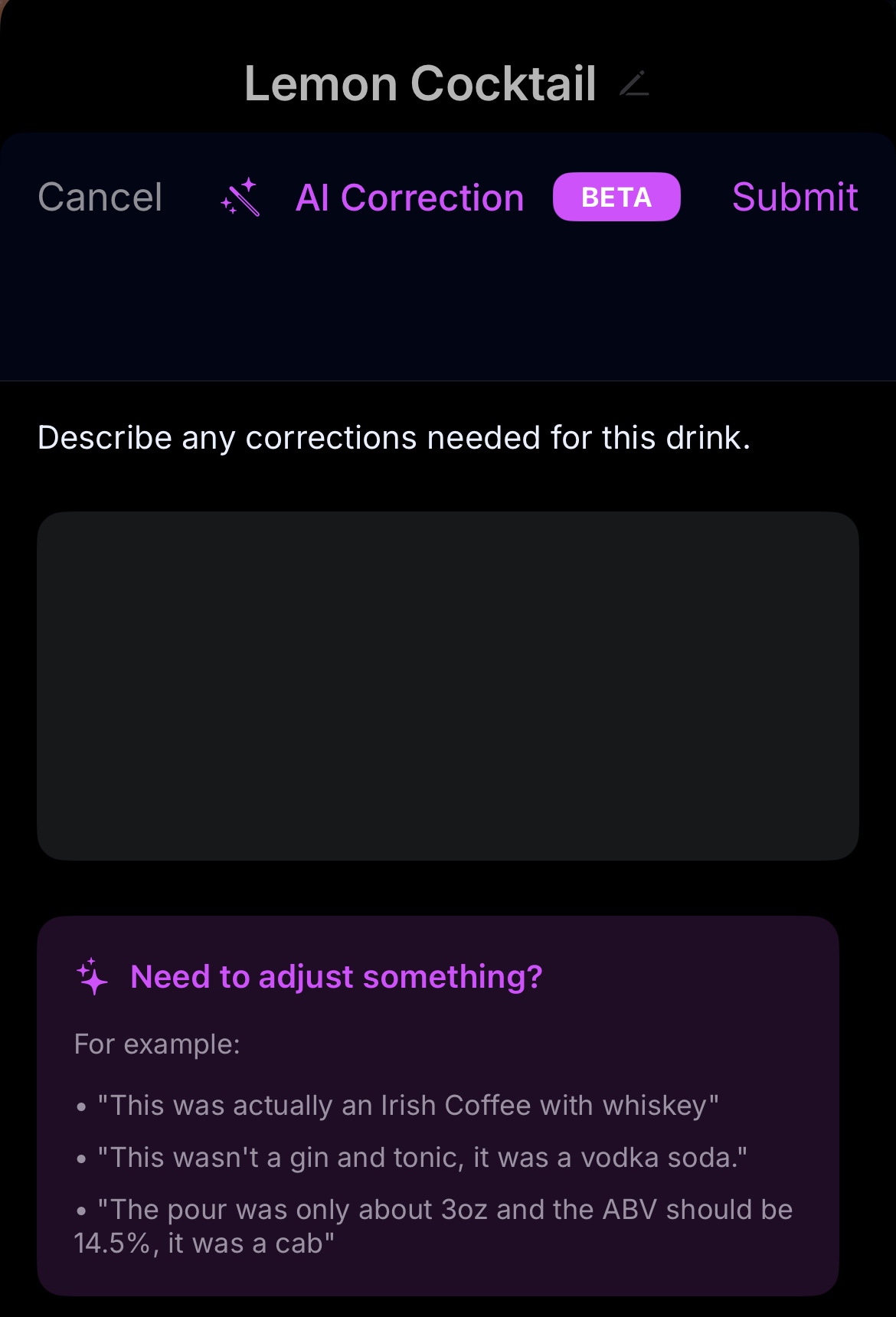Focus the corrections text box

pos(447,685)
